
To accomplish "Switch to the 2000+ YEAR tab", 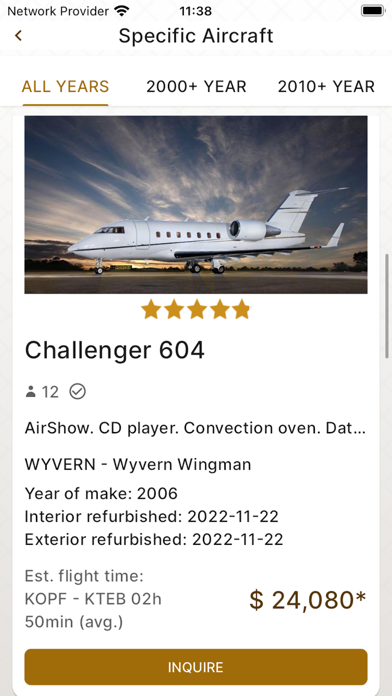I will click(196, 87).
